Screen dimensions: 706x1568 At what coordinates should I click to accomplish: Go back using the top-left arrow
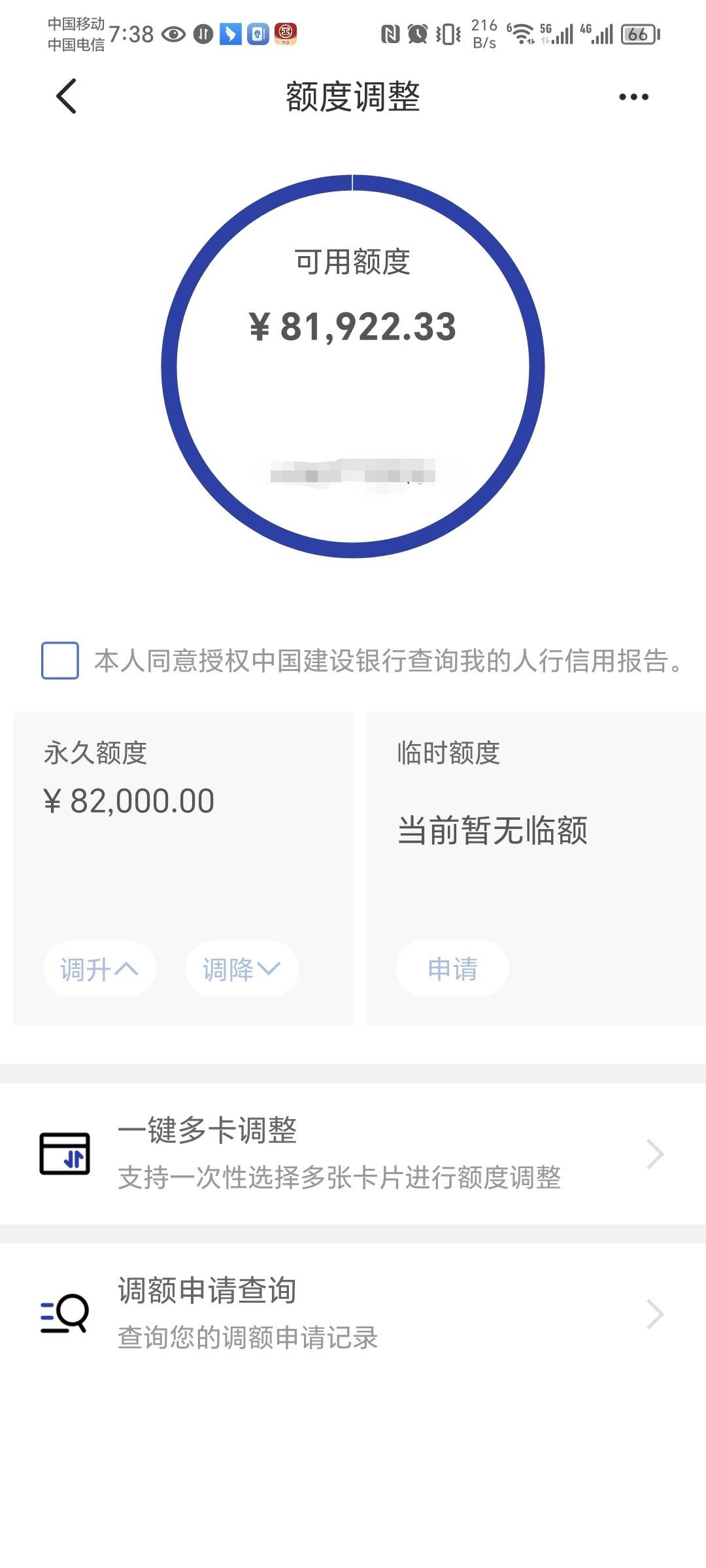(x=66, y=97)
